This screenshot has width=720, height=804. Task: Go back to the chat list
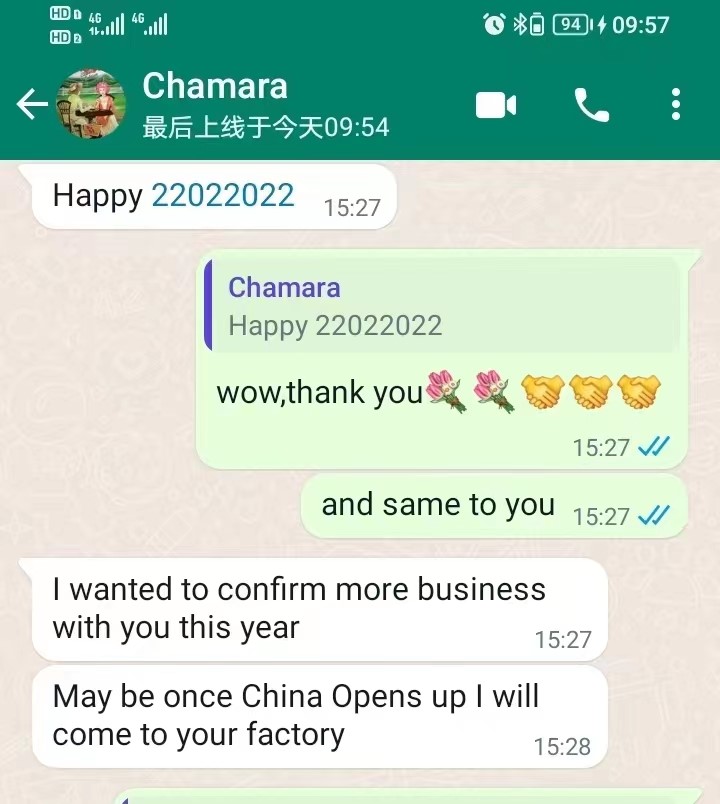32,104
